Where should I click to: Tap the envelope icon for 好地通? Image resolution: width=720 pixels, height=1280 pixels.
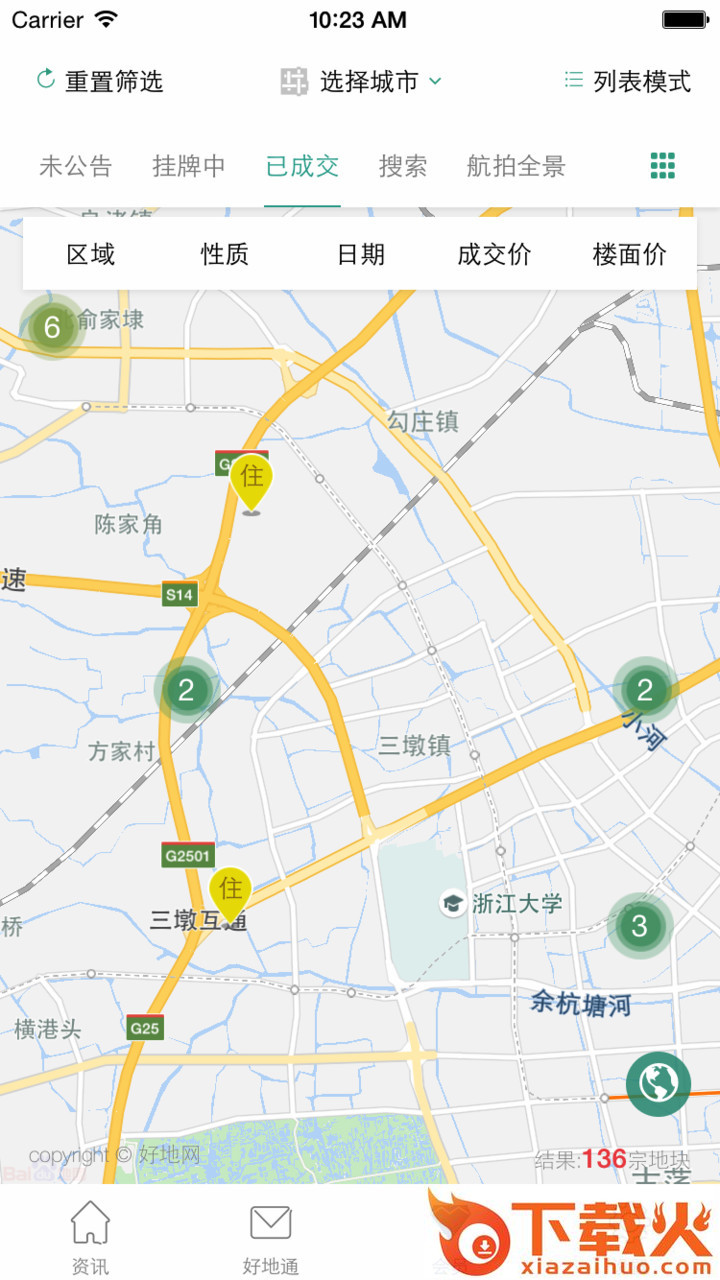click(269, 1222)
